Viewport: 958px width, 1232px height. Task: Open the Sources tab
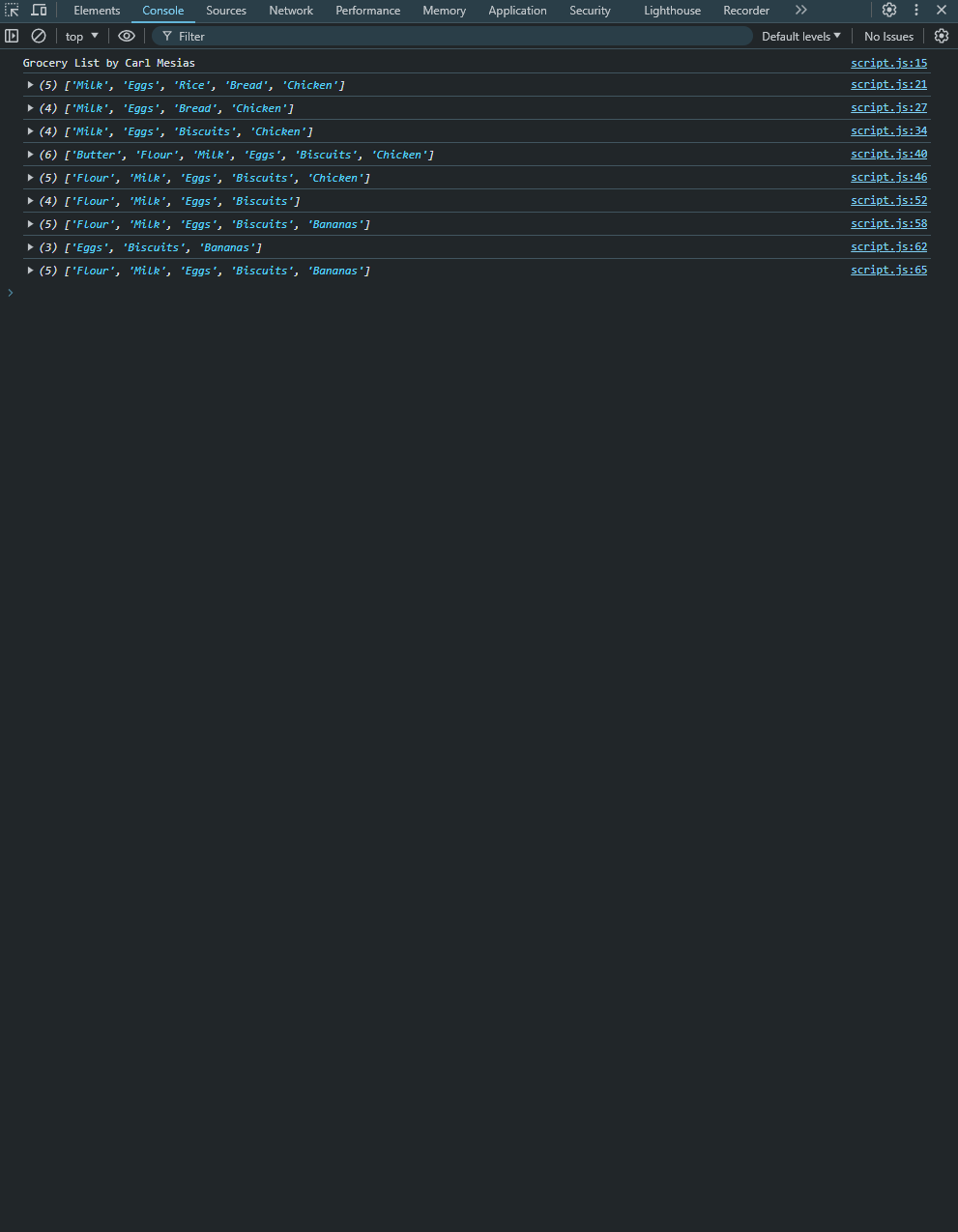tap(225, 11)
